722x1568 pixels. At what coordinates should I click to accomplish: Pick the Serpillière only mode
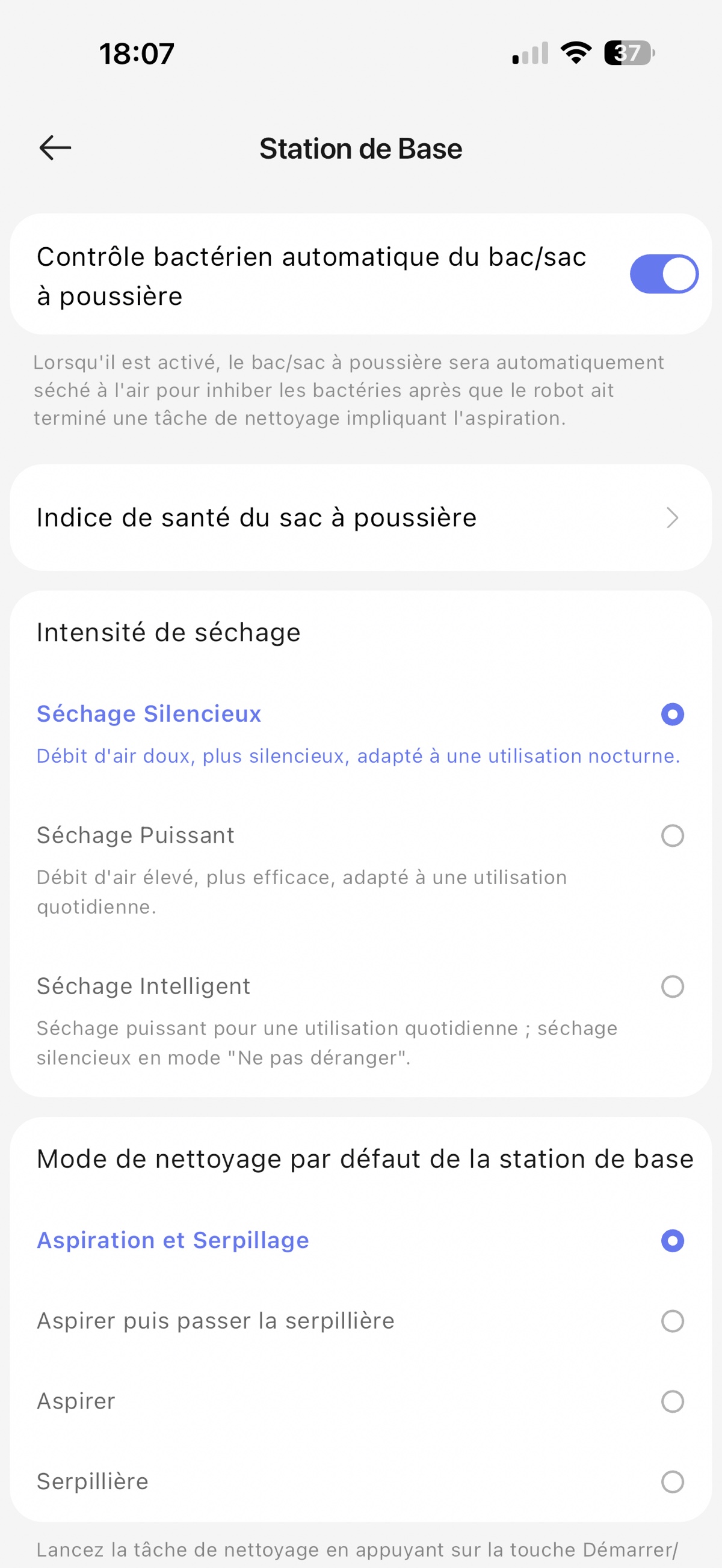click(x=672, y=1481)
